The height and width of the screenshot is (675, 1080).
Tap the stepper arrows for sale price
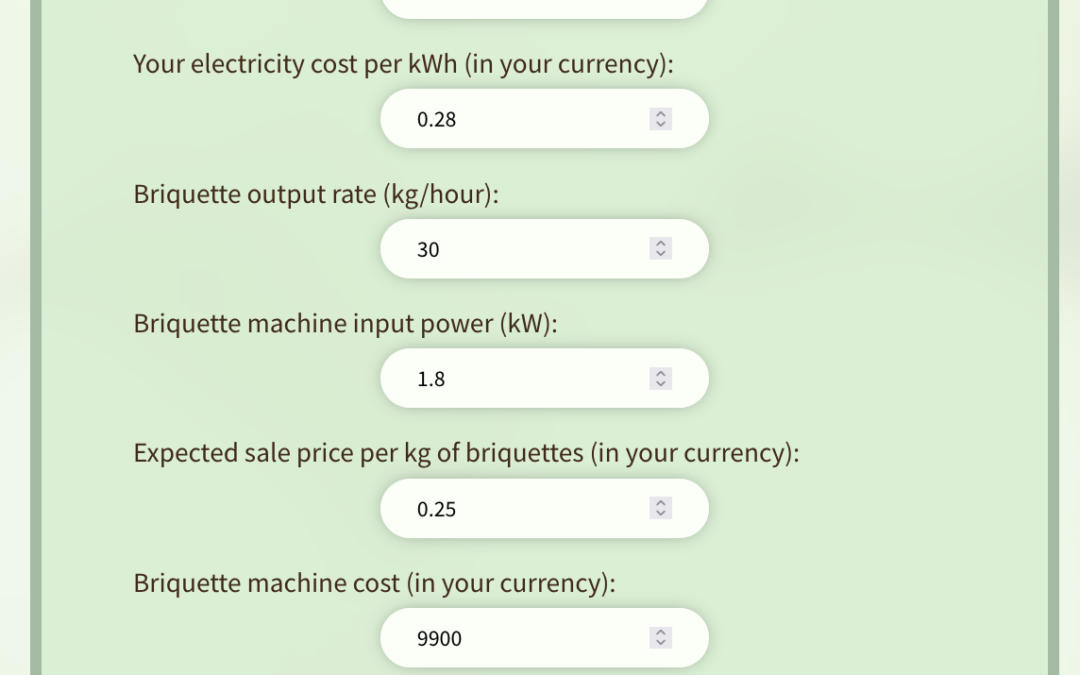tap(660, 509)
